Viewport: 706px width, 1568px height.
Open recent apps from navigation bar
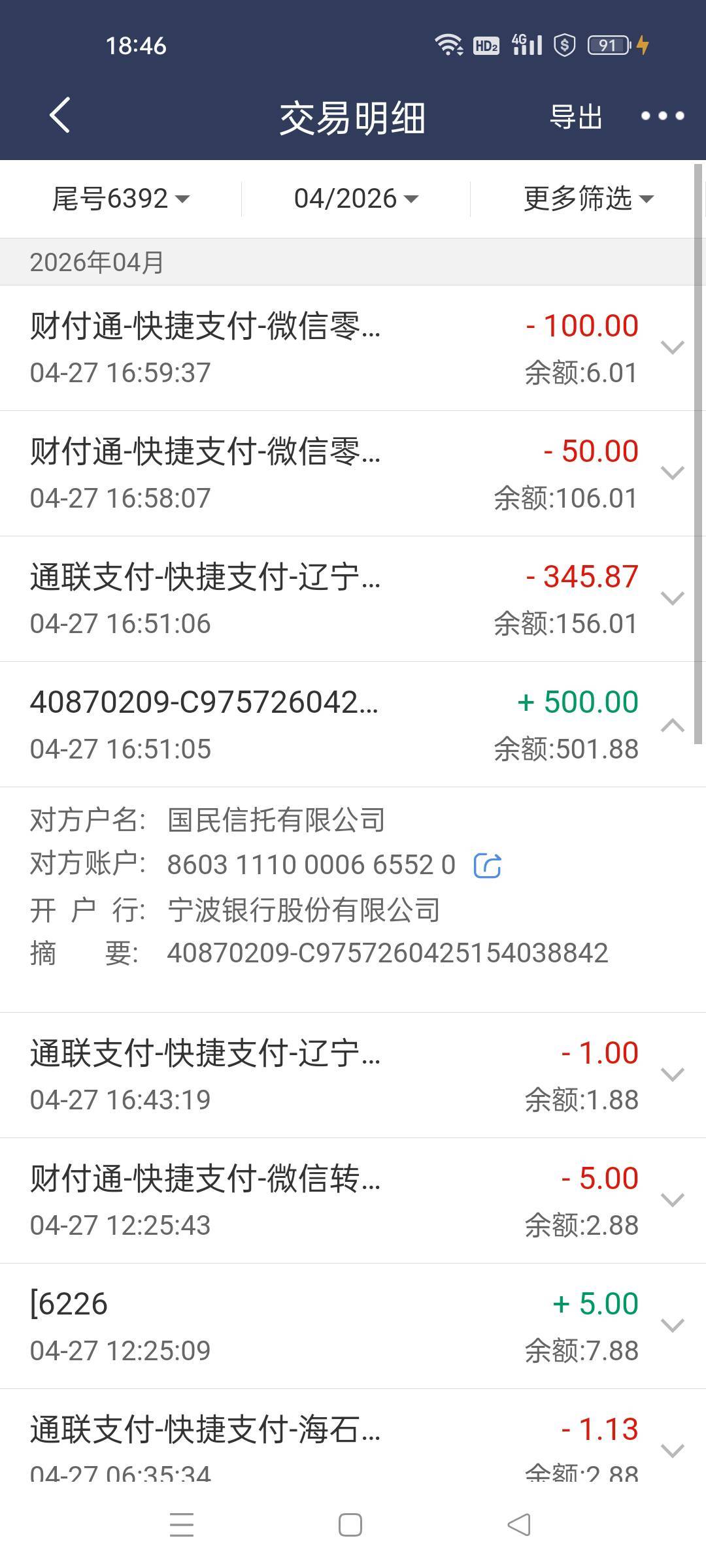(x=182, y=1526)
